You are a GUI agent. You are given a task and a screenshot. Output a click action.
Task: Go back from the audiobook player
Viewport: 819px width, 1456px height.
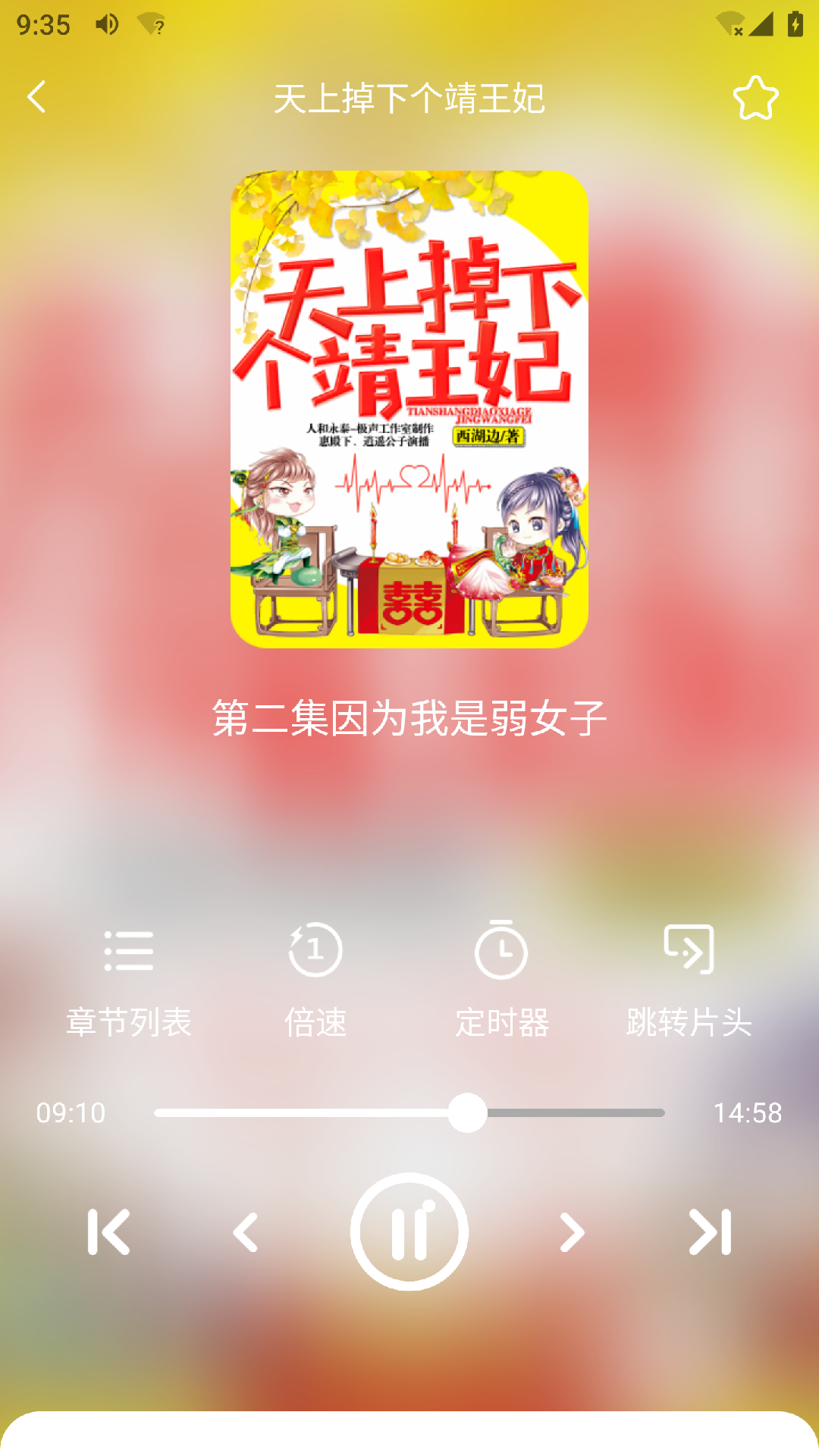click(x=36, y=97)
